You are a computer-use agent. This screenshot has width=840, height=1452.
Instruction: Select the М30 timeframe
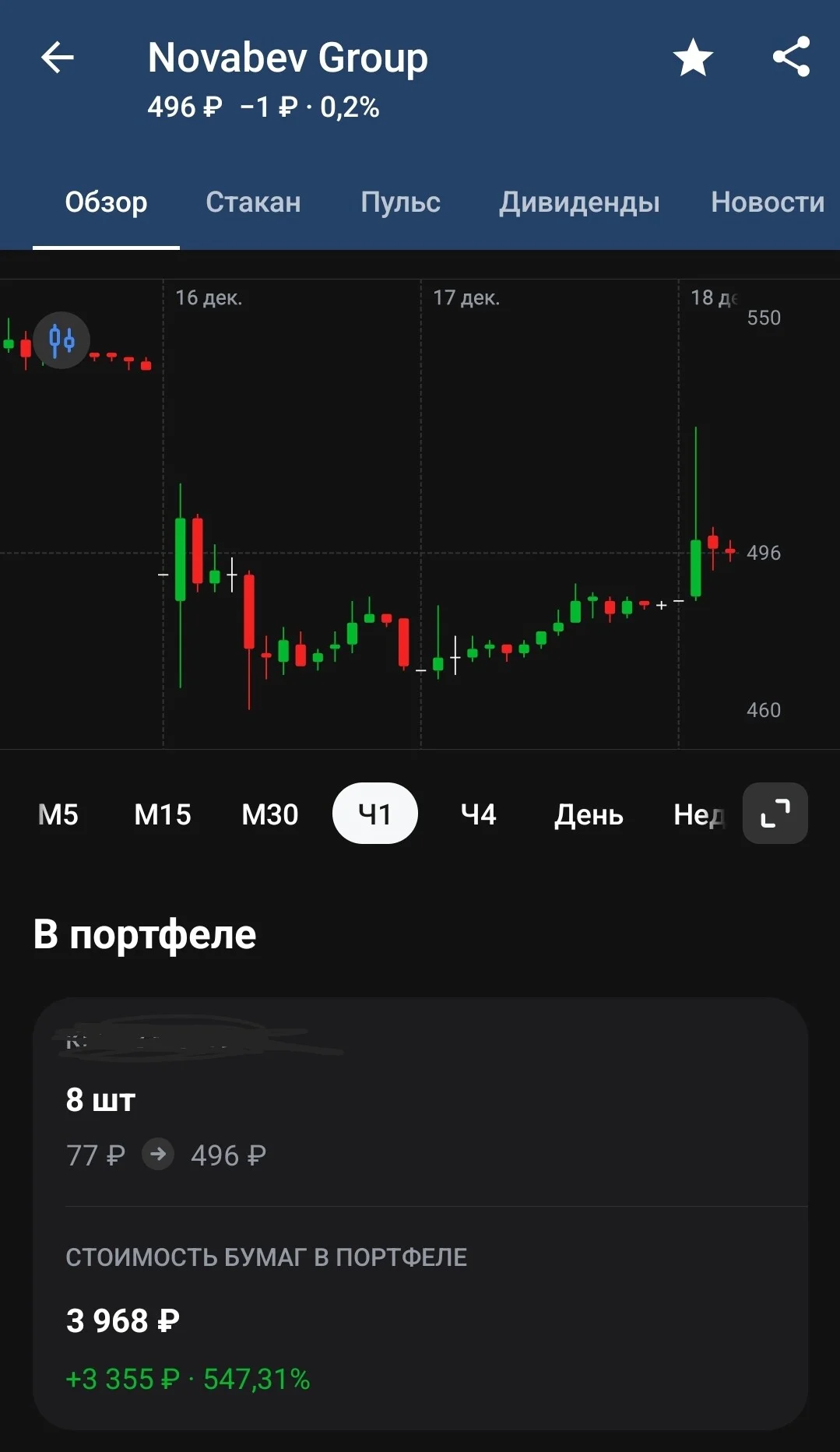point(270,814)
